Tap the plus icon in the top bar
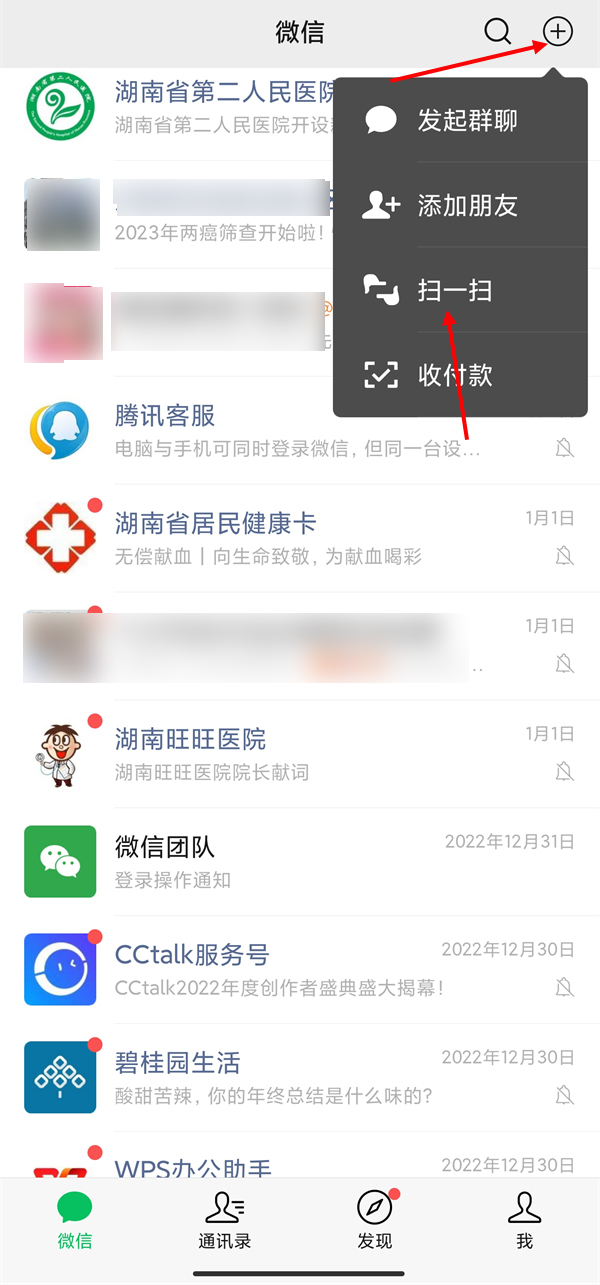The width and height of the screenshot is (600, 1285). point(557,31)
